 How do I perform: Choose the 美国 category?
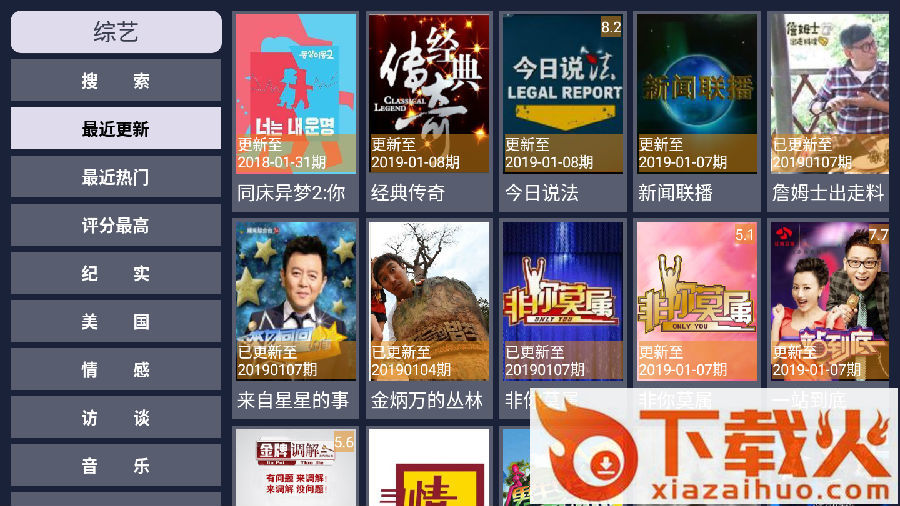pos(116,321)
